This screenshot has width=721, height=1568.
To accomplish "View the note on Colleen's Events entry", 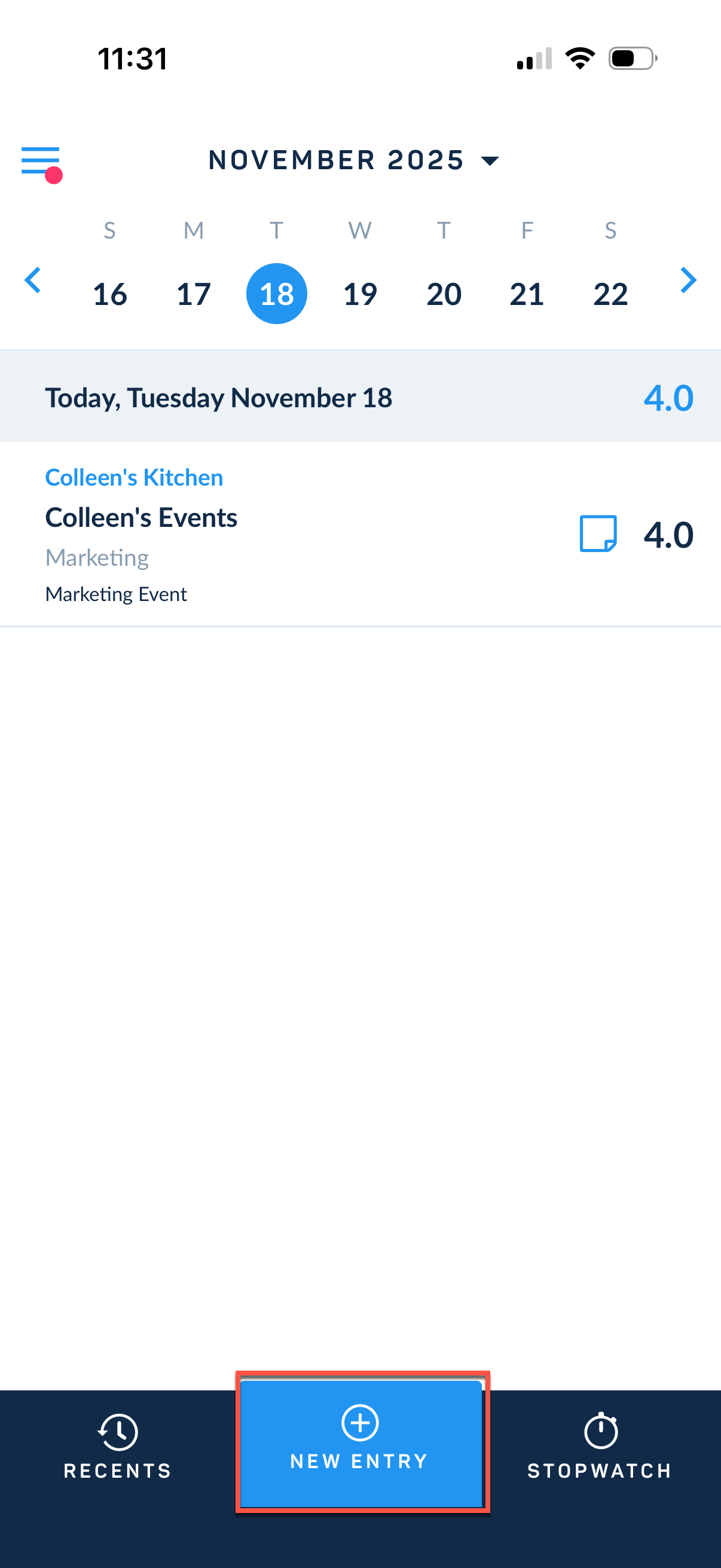I will point(598,534).
